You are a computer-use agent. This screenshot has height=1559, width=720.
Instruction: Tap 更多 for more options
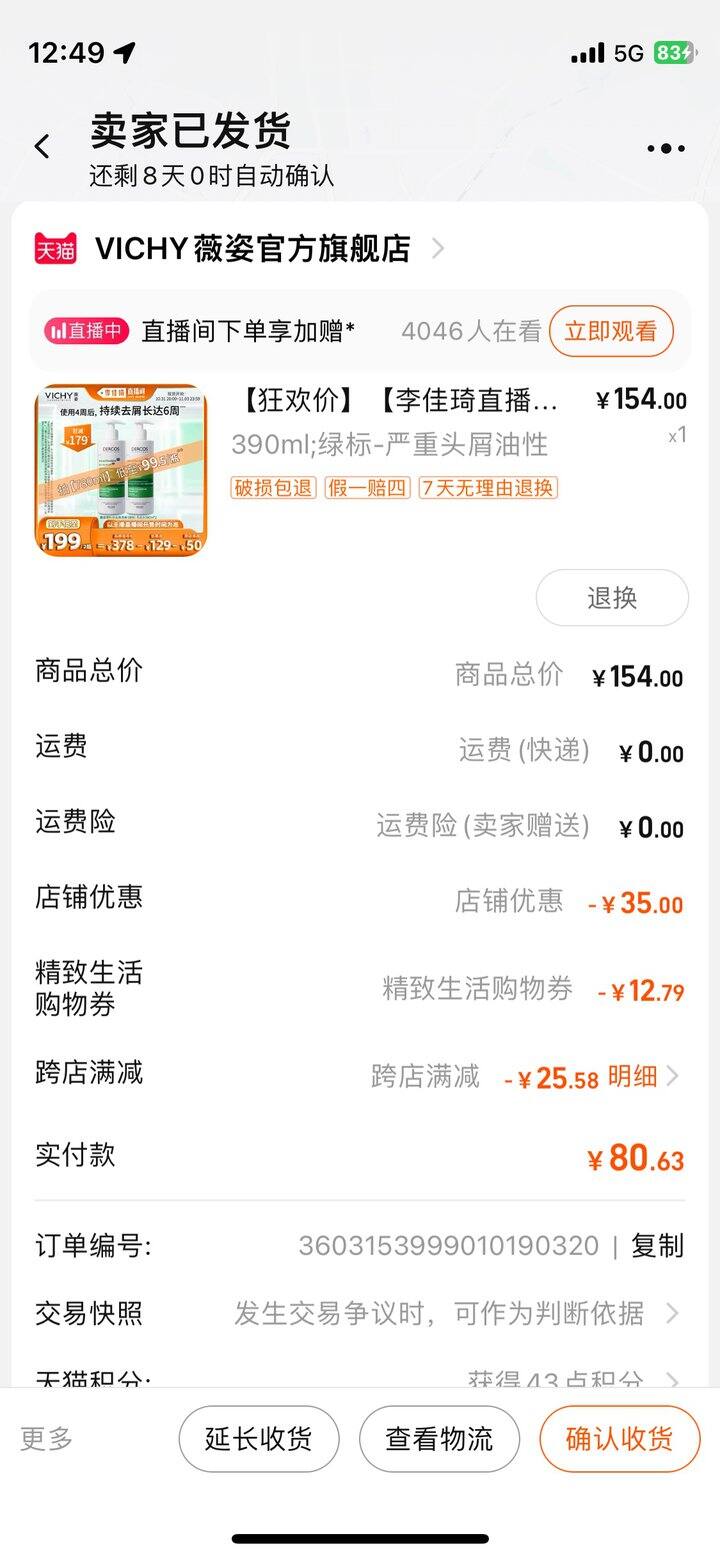coord(47,1439)
